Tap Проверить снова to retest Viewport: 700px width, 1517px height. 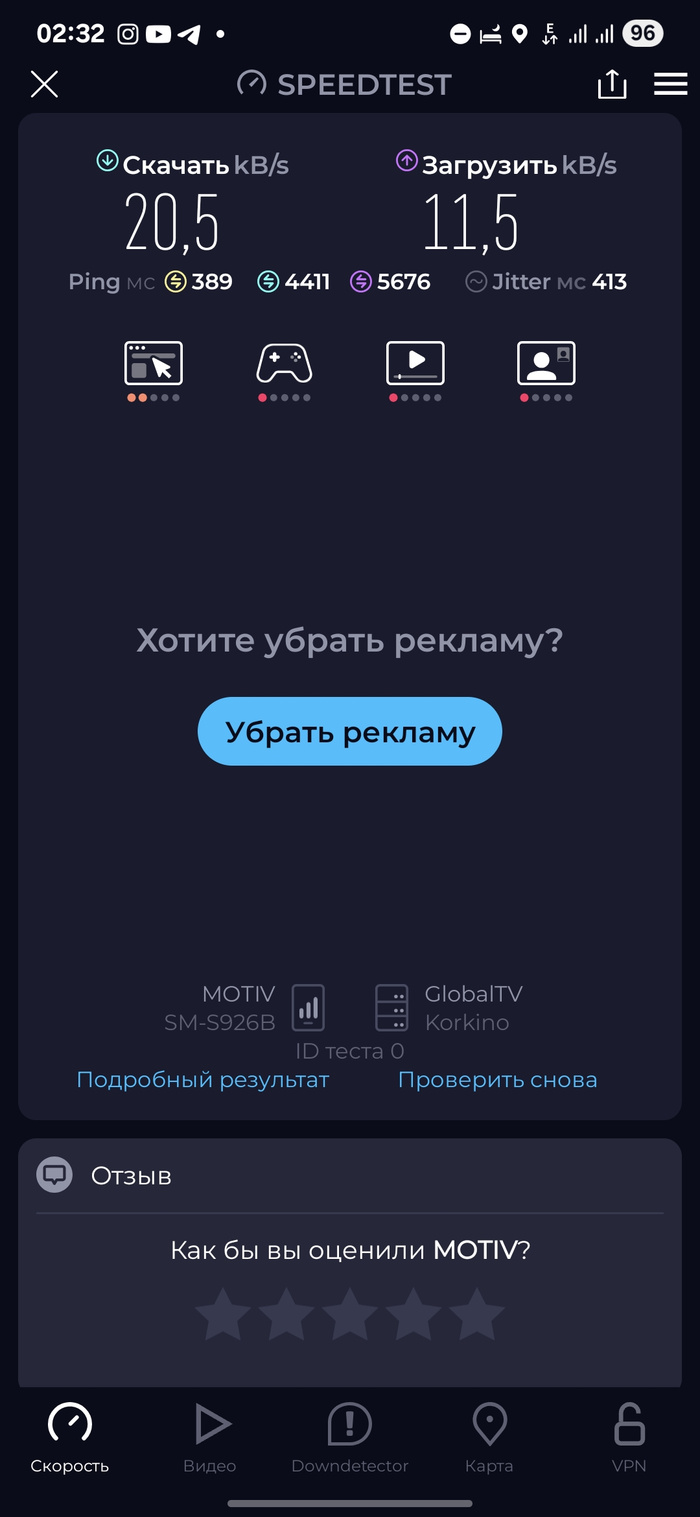click(x=497, y=1080)
